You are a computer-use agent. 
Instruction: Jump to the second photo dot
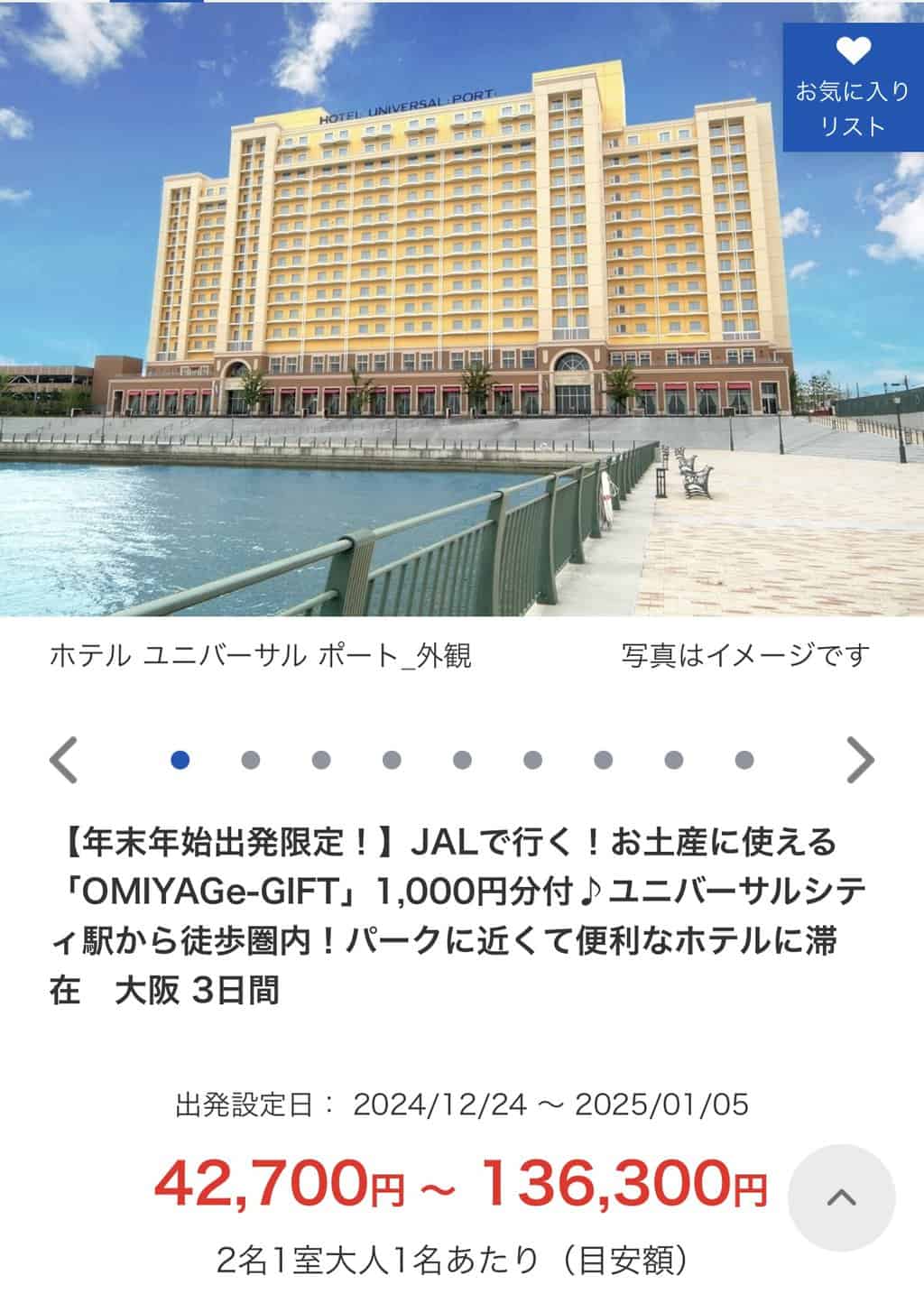click(x=251, y=760)
